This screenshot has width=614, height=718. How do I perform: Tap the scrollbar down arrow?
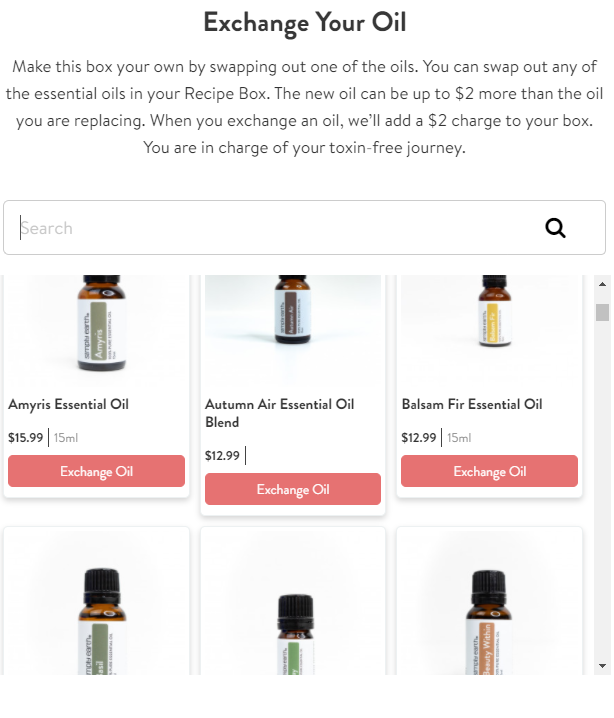(602, 665)
